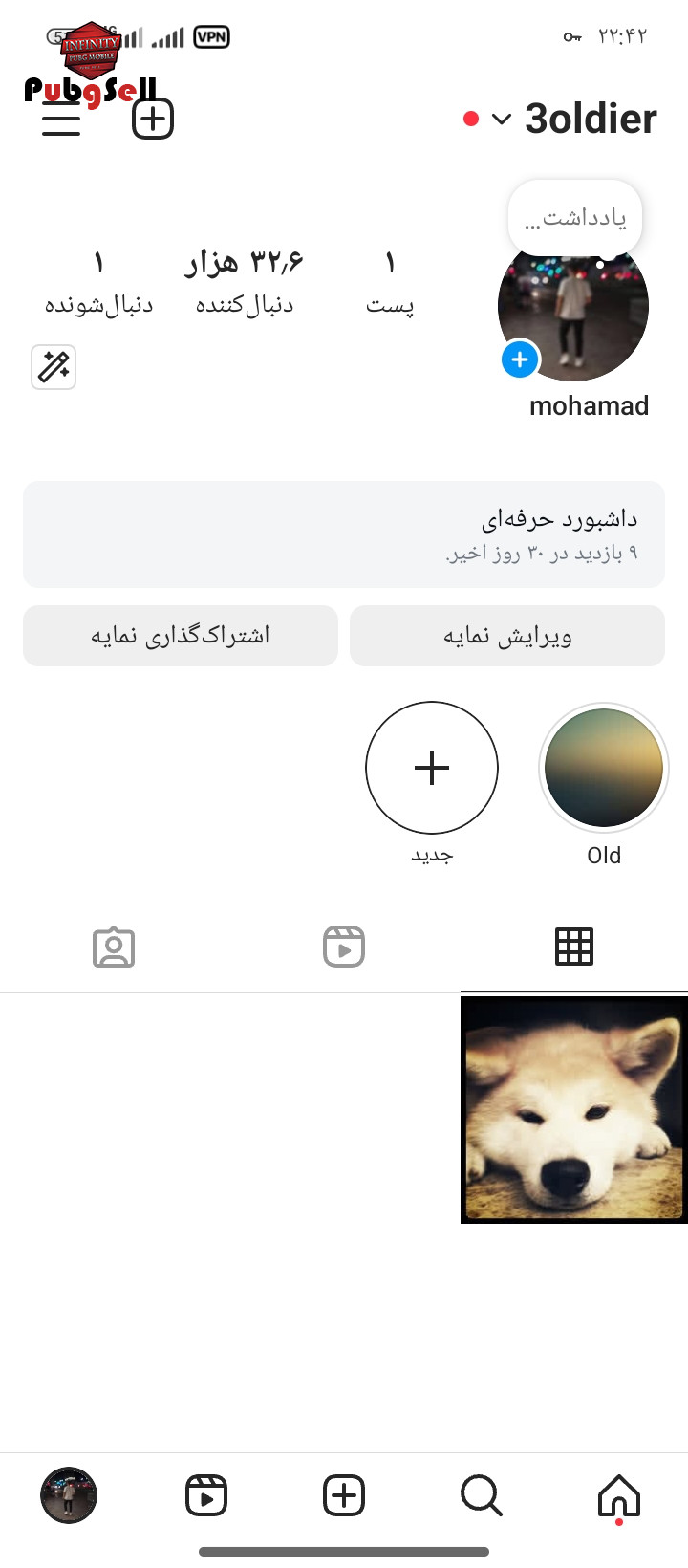688x1568 pixels.
Task: Open the داشبورد حرفه‌ای professional dashboard
Action: point(344,534)
